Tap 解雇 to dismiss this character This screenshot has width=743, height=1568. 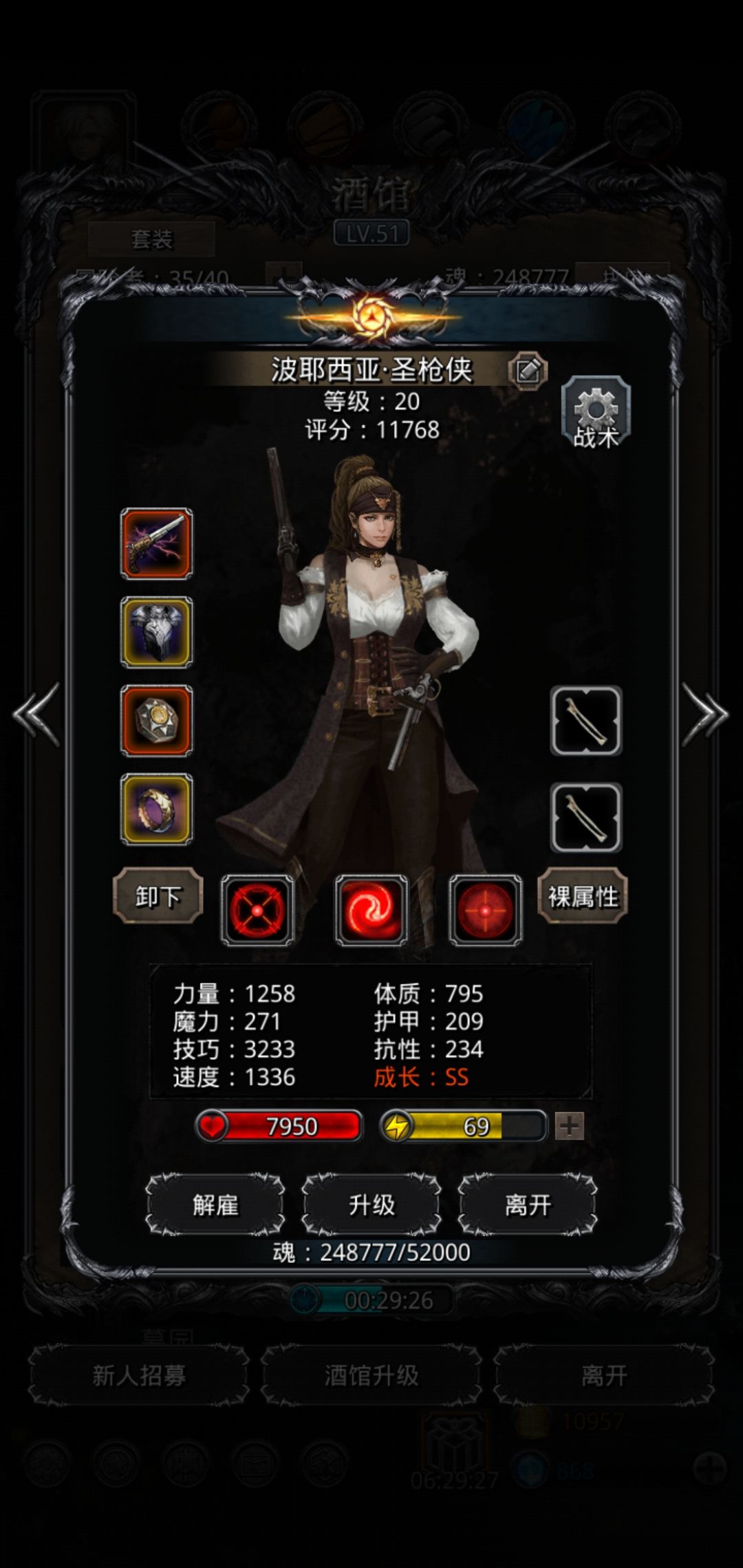(x=215, y=1205)
